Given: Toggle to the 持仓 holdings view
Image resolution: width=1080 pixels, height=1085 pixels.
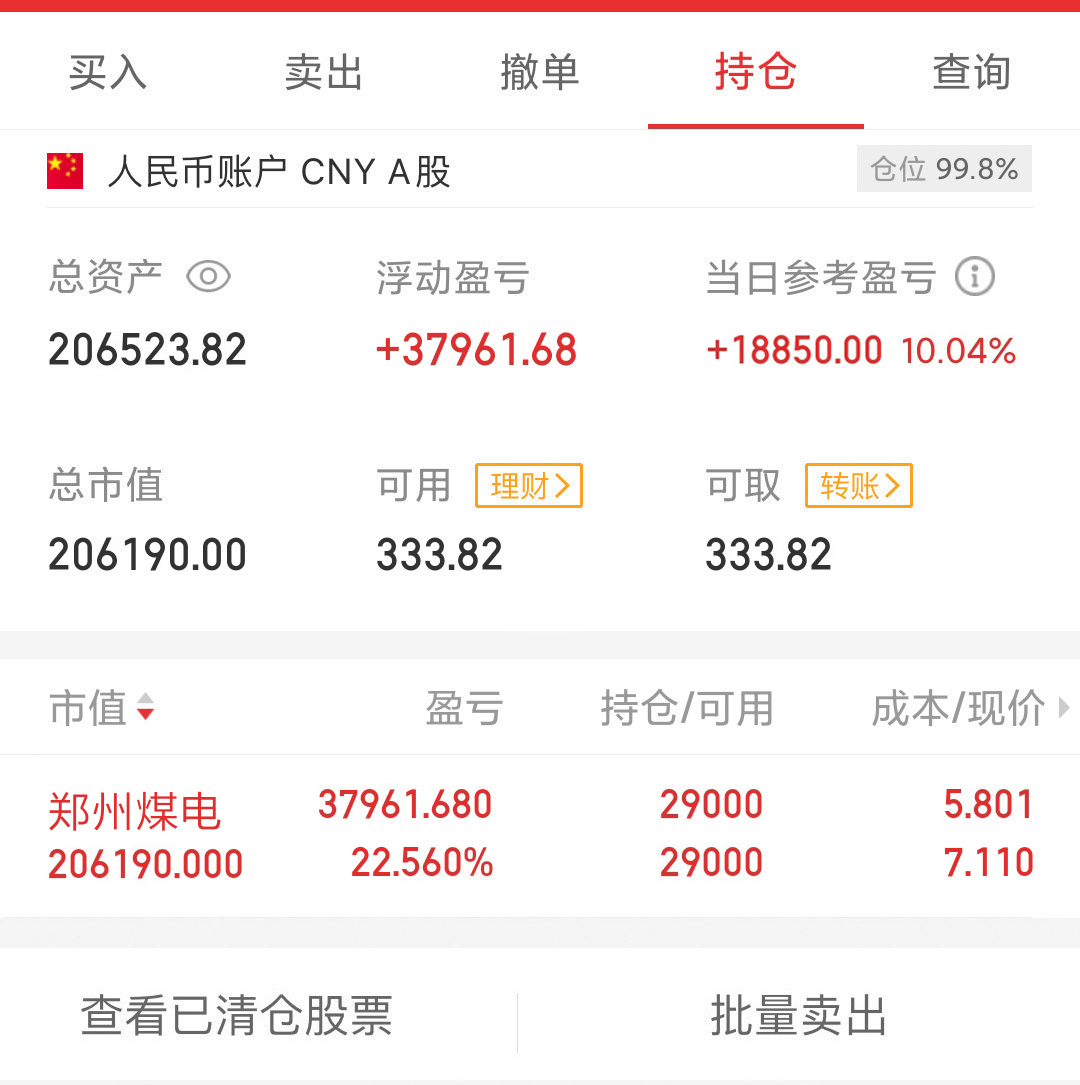Looking at the screenshot, I should [755, 74].
